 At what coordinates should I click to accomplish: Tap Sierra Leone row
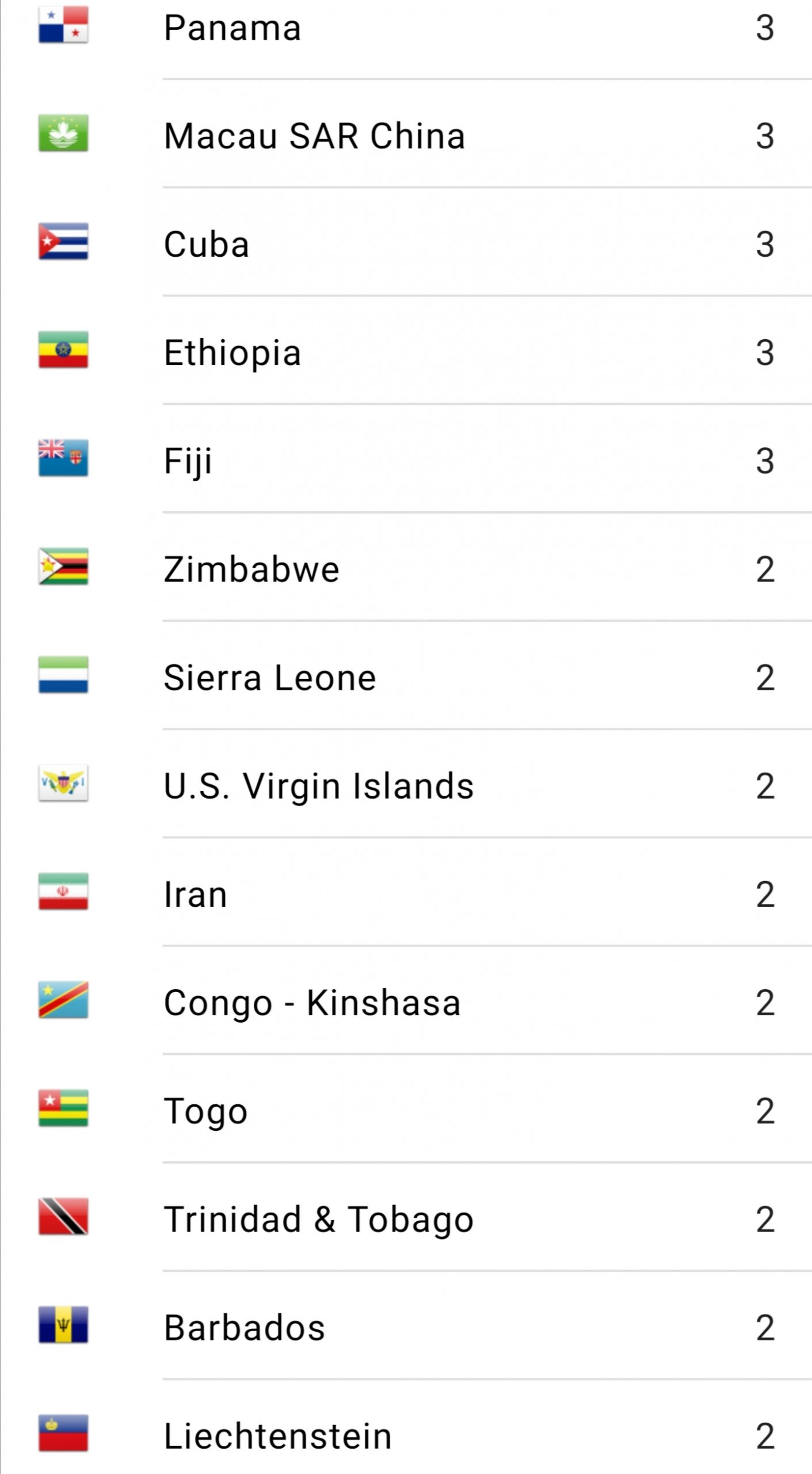406,676
